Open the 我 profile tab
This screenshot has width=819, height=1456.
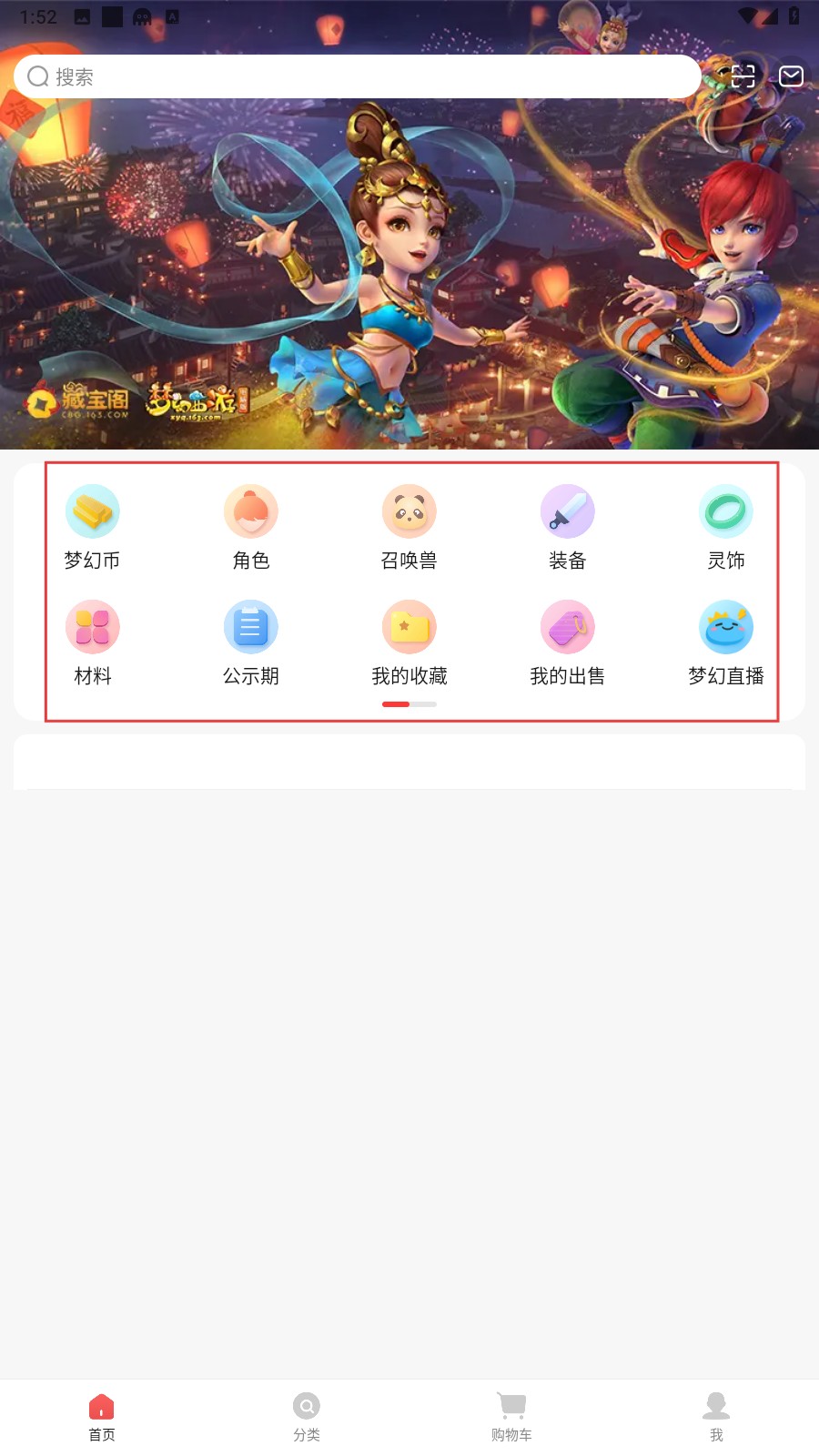point(716,1417)
